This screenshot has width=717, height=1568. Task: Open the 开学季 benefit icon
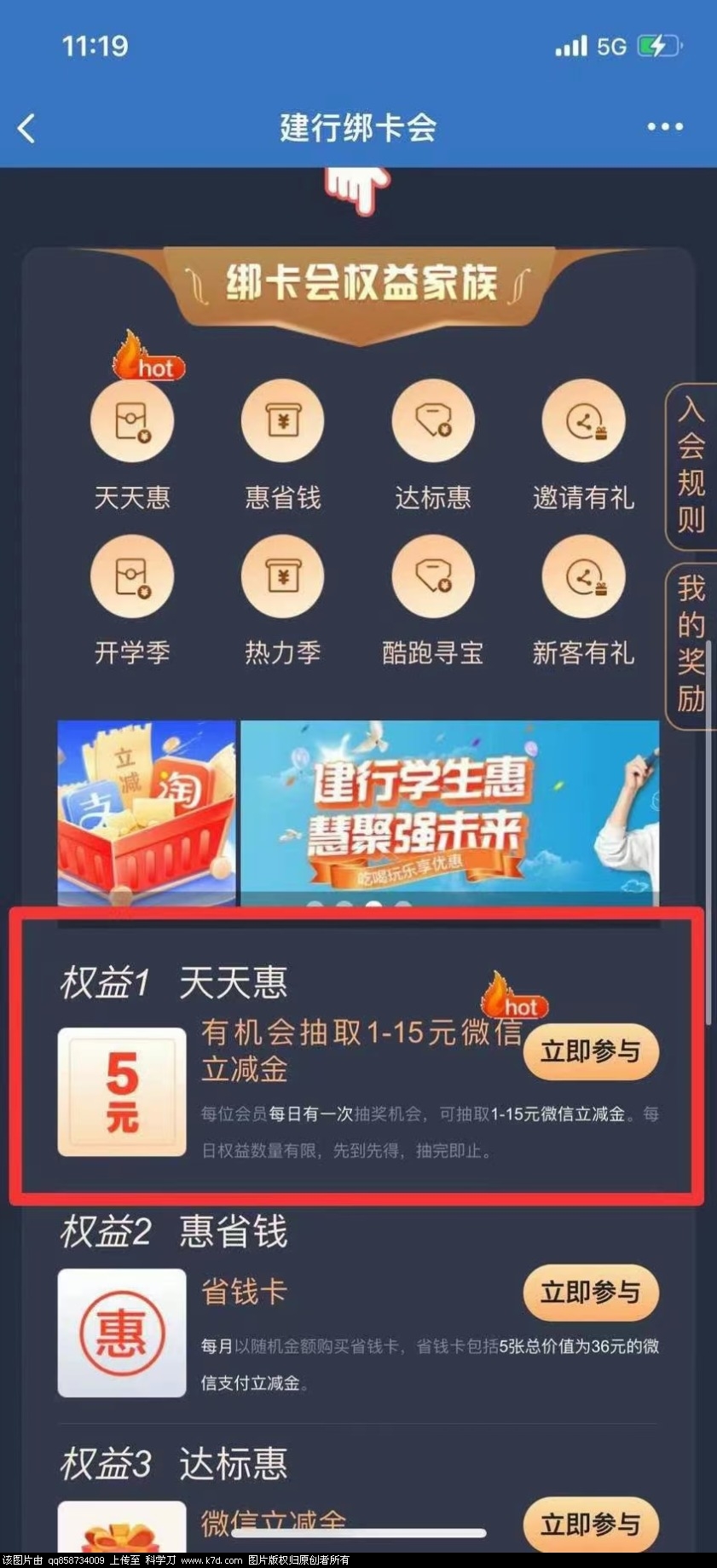coord(132,577)
